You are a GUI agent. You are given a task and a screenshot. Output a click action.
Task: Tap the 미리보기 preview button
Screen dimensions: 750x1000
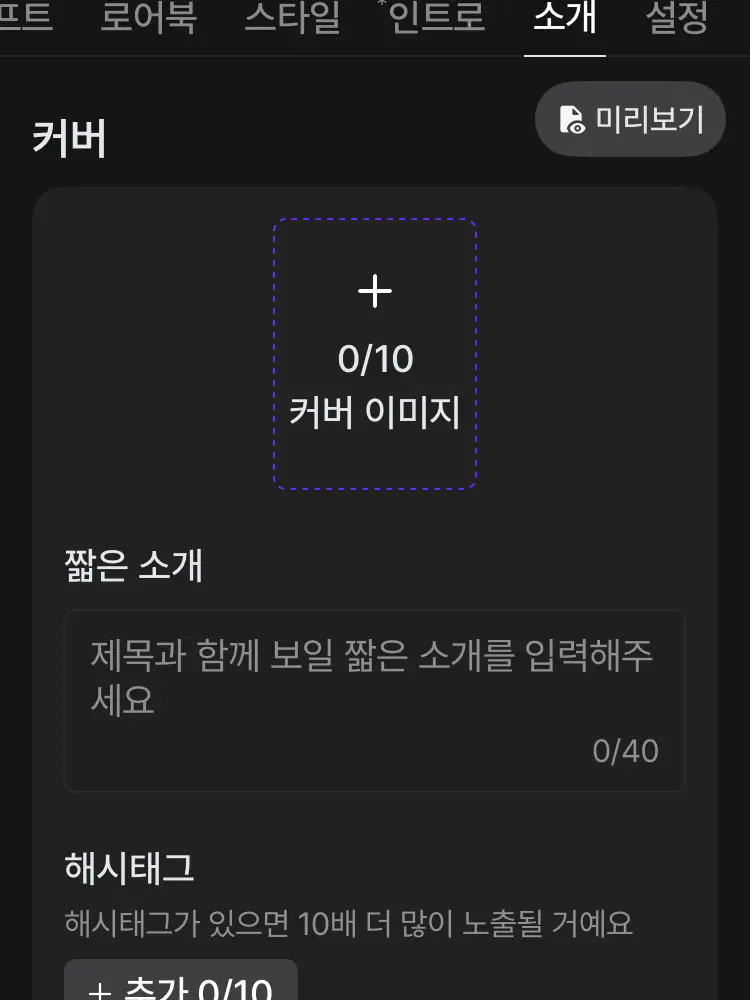click(x=630, y=120)
